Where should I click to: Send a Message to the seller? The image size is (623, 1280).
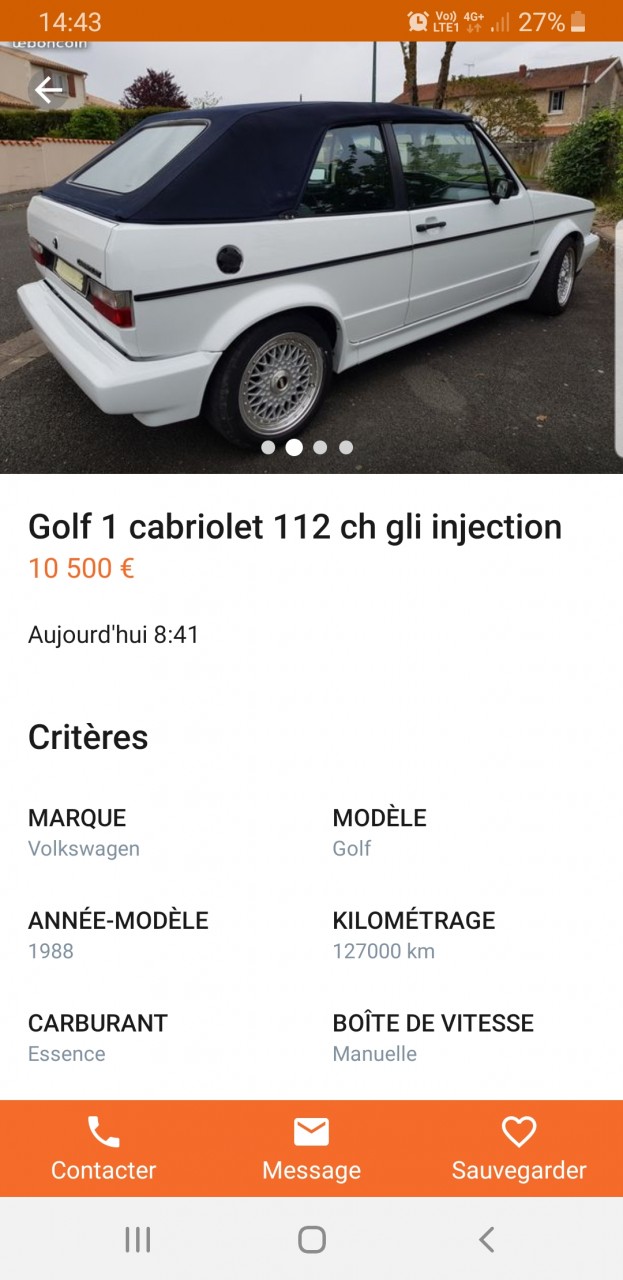(311, 1148)
